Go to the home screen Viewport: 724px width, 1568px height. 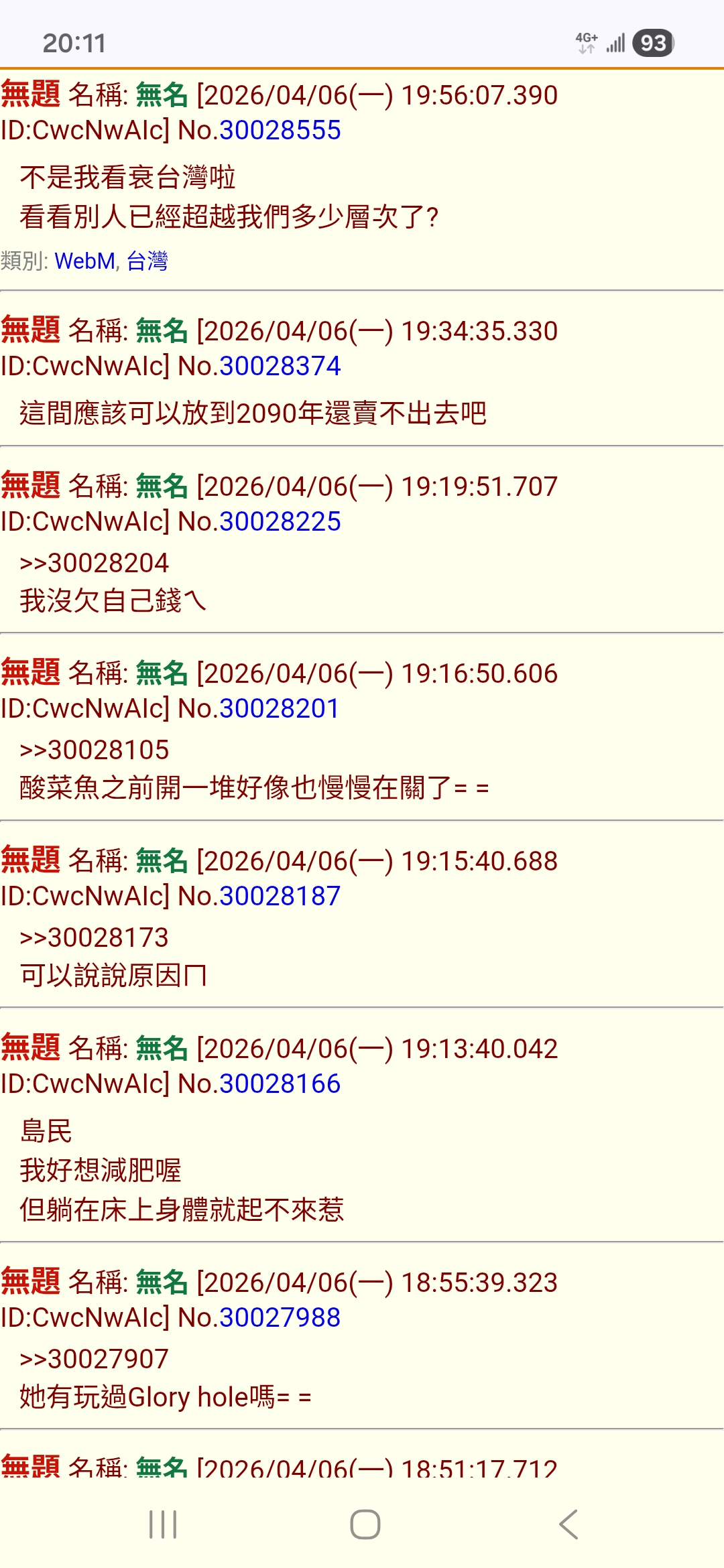[x=365, y=1524]
